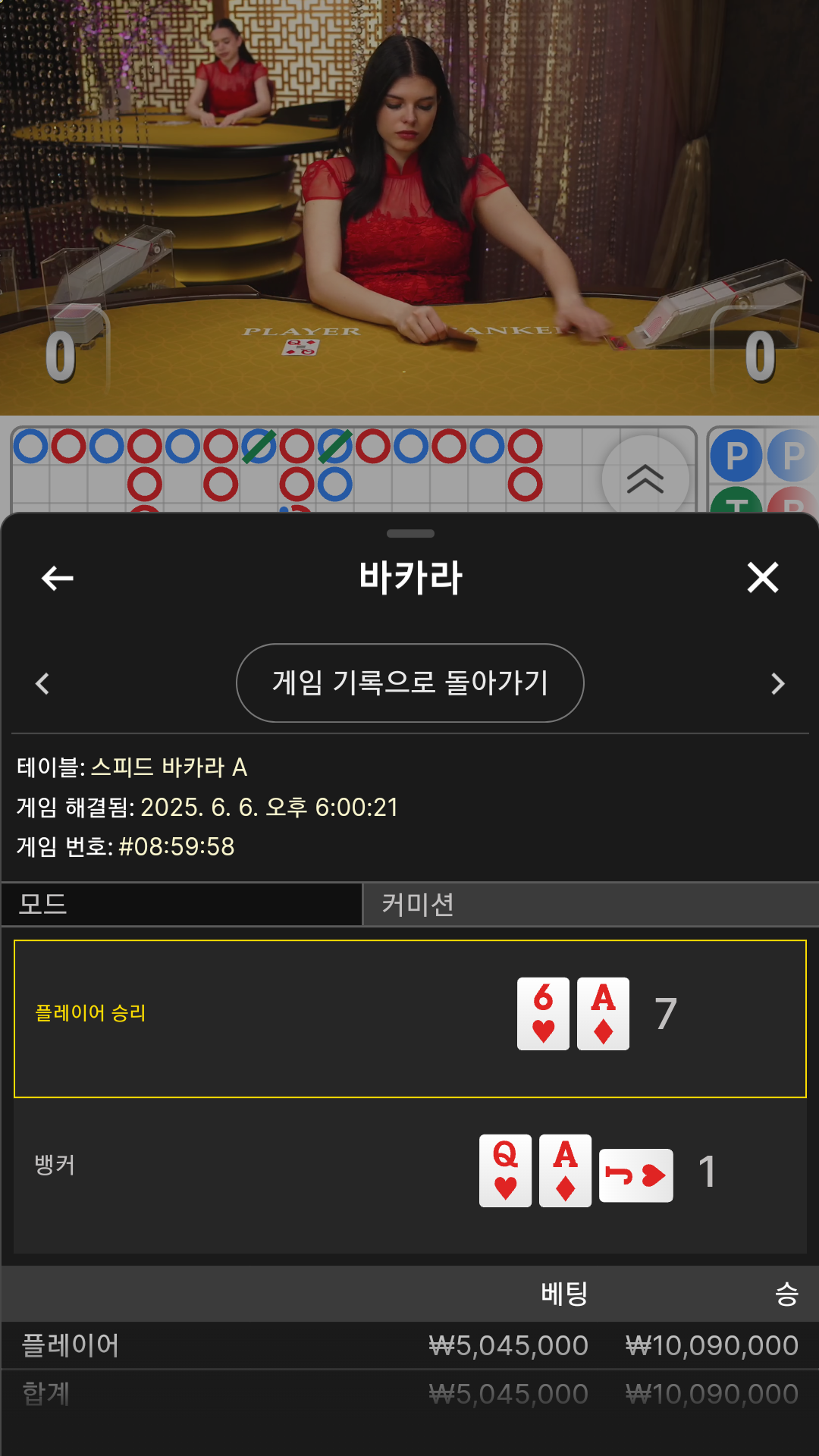This screenshot has height=1456, width=819.
Task: Switch to the 모드 tab
Action: [x=182, y=904]
